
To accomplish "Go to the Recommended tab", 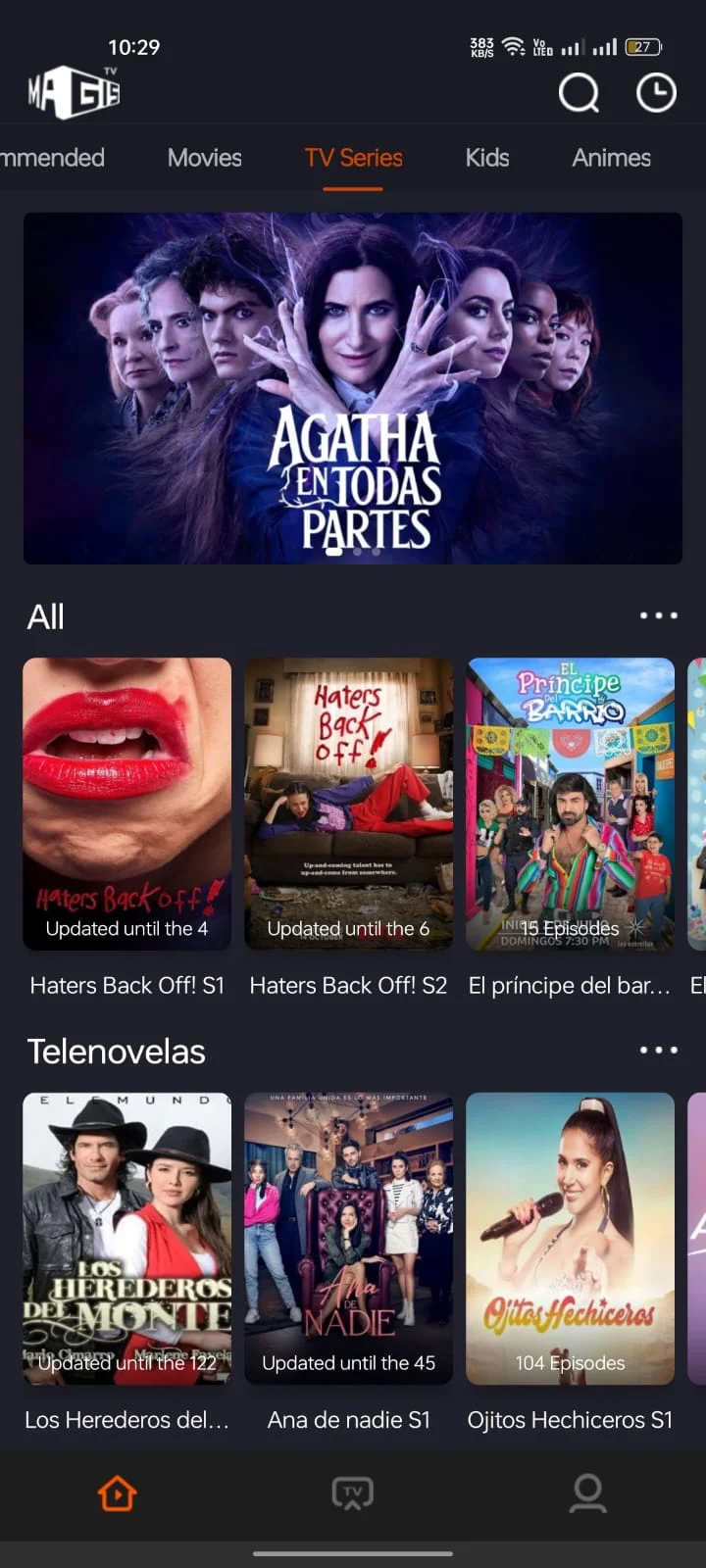I will pos(51,158).
